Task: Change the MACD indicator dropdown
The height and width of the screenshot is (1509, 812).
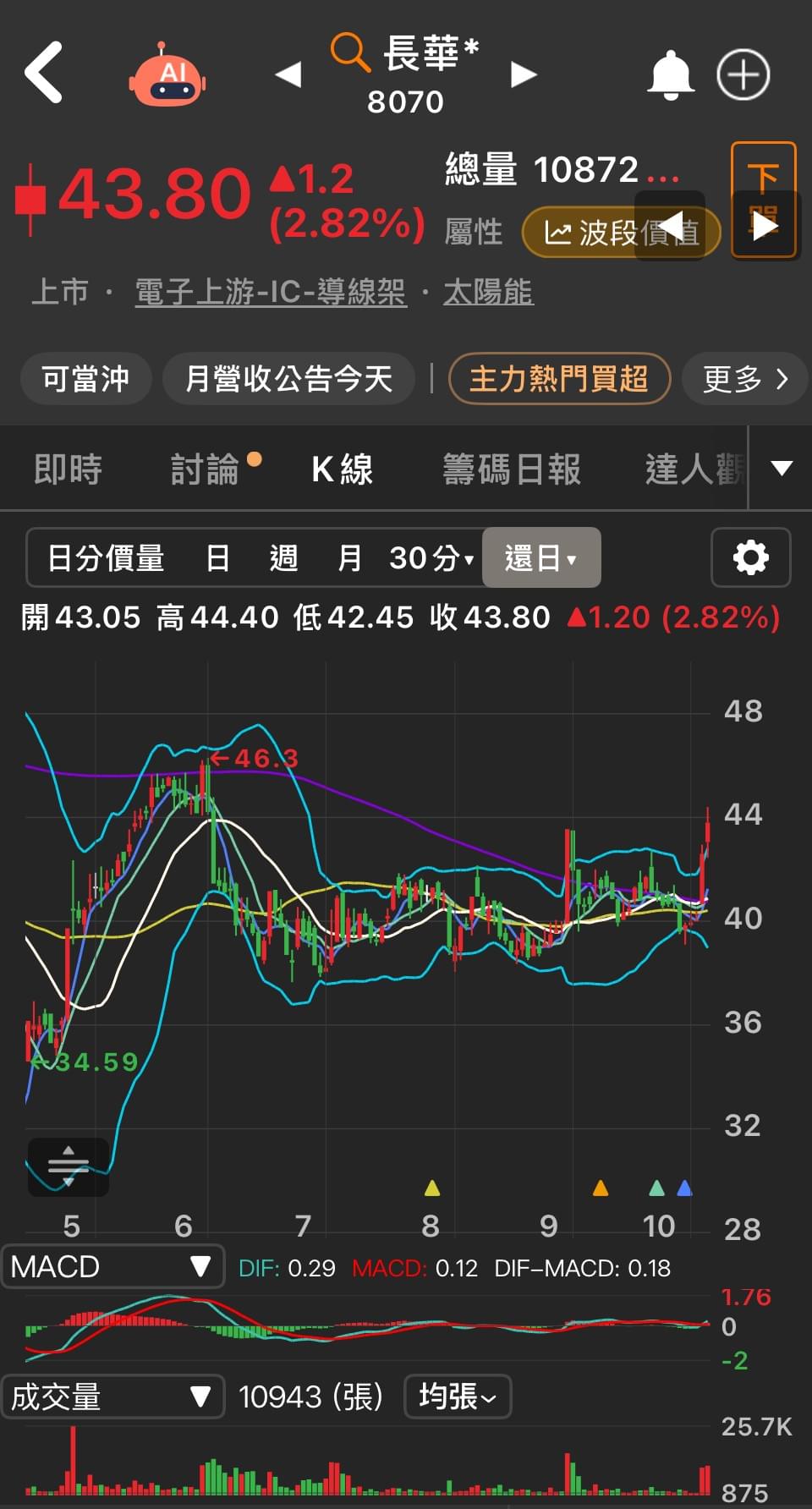Action: 112,1266
